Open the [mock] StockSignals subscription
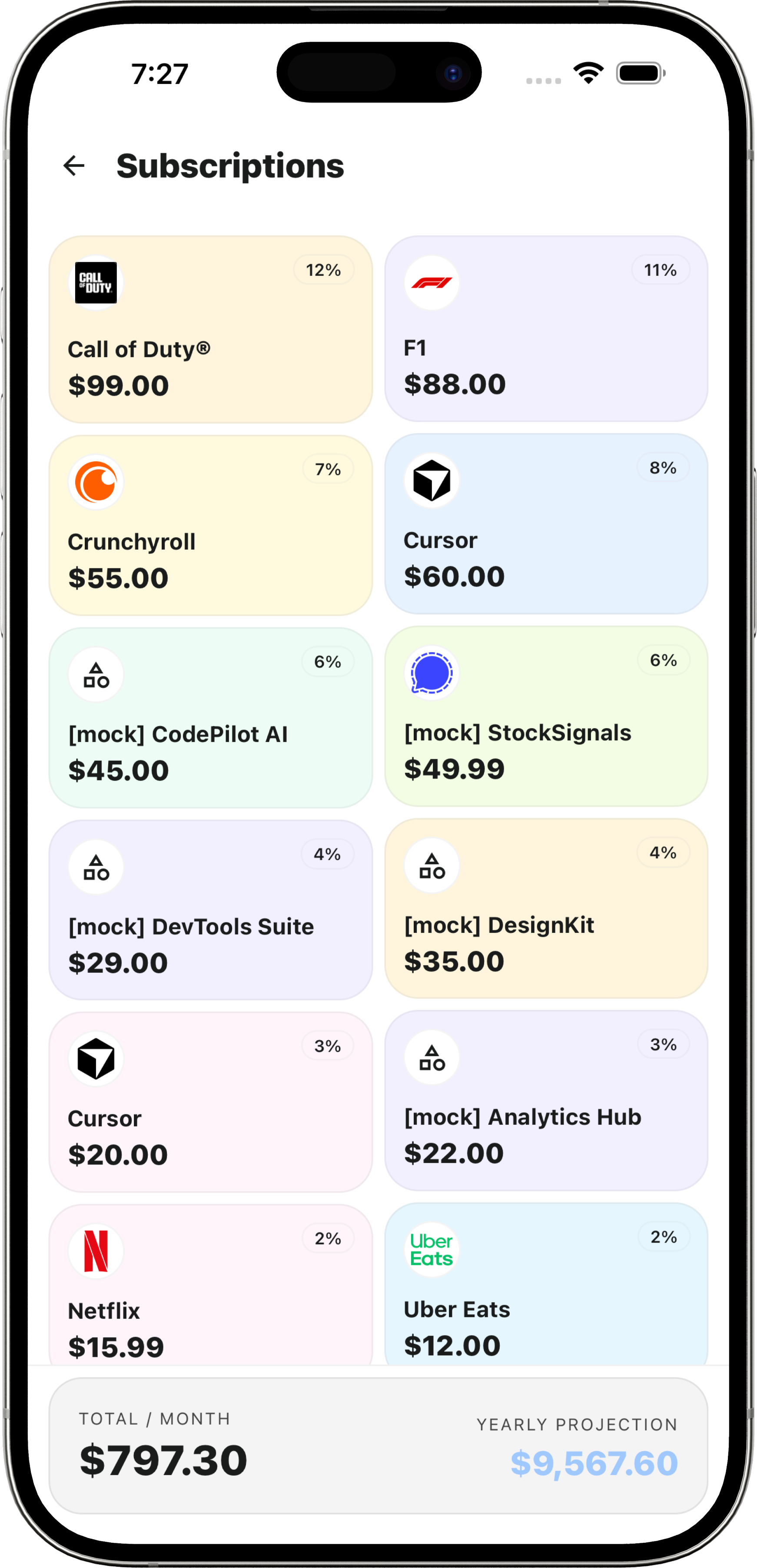 [546, 716]
